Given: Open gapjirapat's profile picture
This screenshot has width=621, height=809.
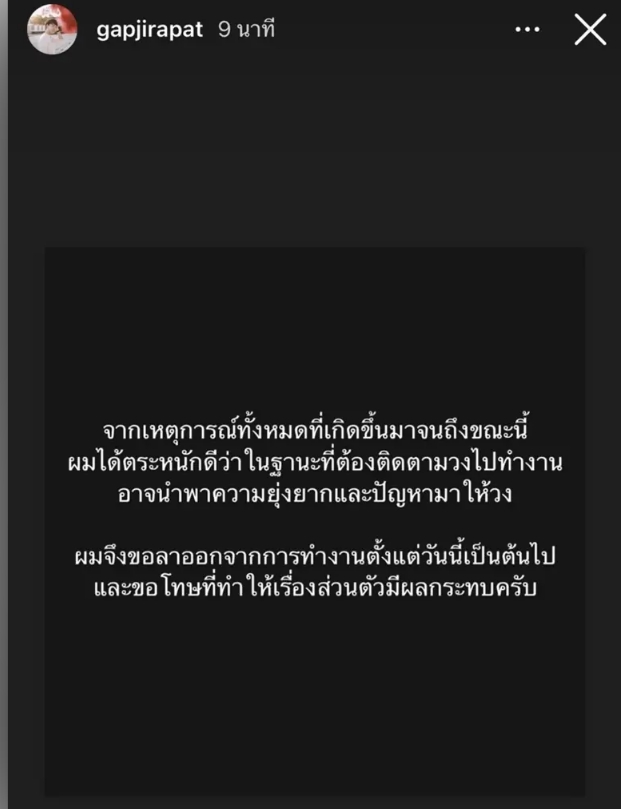Looking at the screenshot, I should (x=52, y=29).
